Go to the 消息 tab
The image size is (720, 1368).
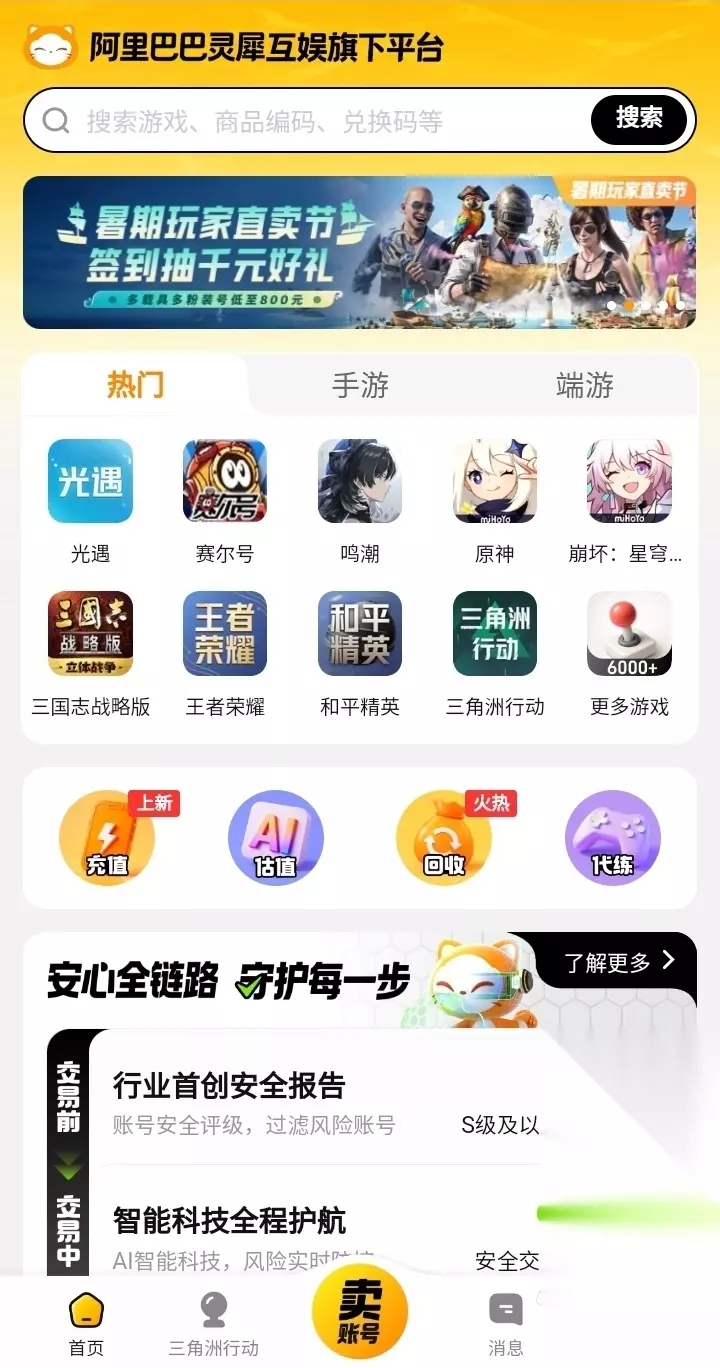pyautogui.click(x=505, y=1324)
